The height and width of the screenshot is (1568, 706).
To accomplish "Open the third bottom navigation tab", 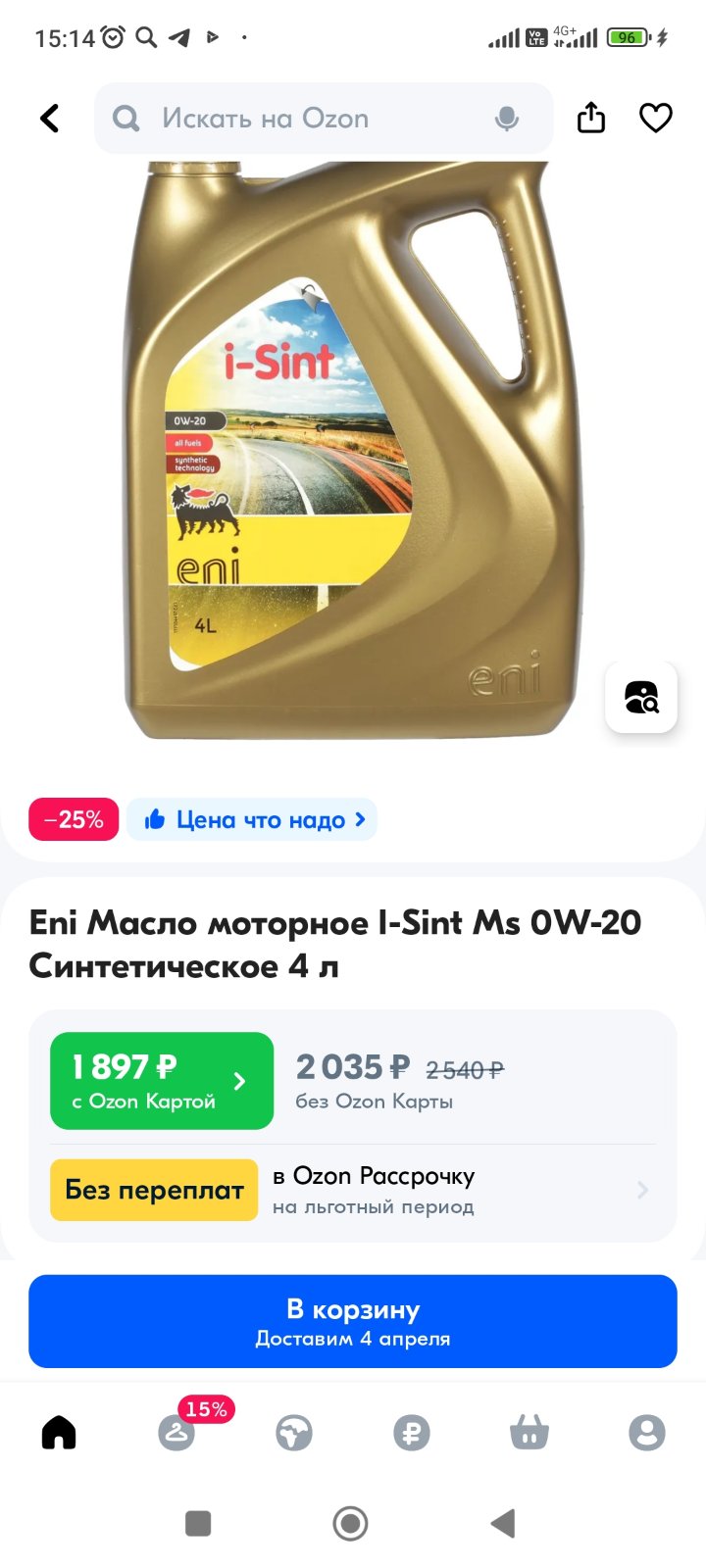I will [x=294, y=1433].
